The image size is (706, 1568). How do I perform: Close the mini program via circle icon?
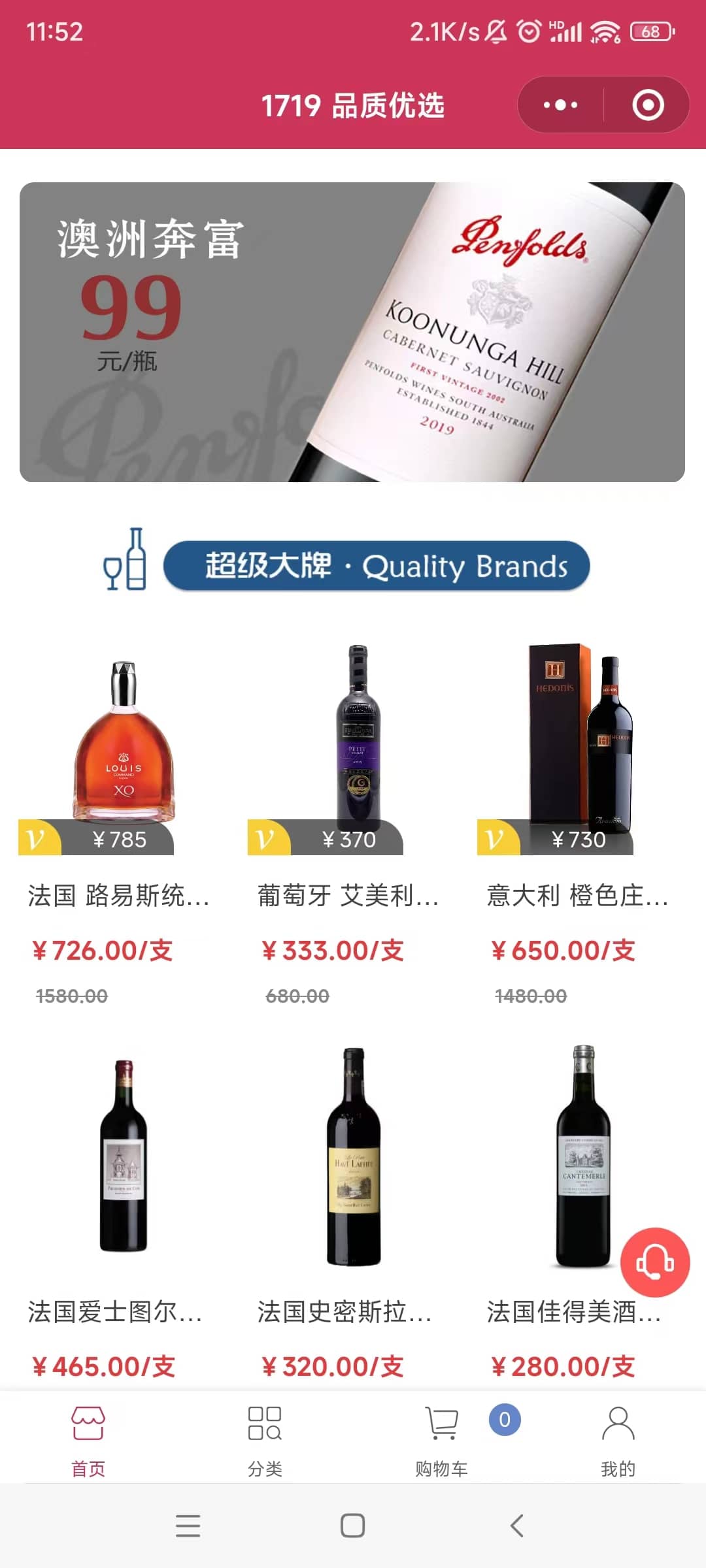pyautogui.click(x=648, y=105)
